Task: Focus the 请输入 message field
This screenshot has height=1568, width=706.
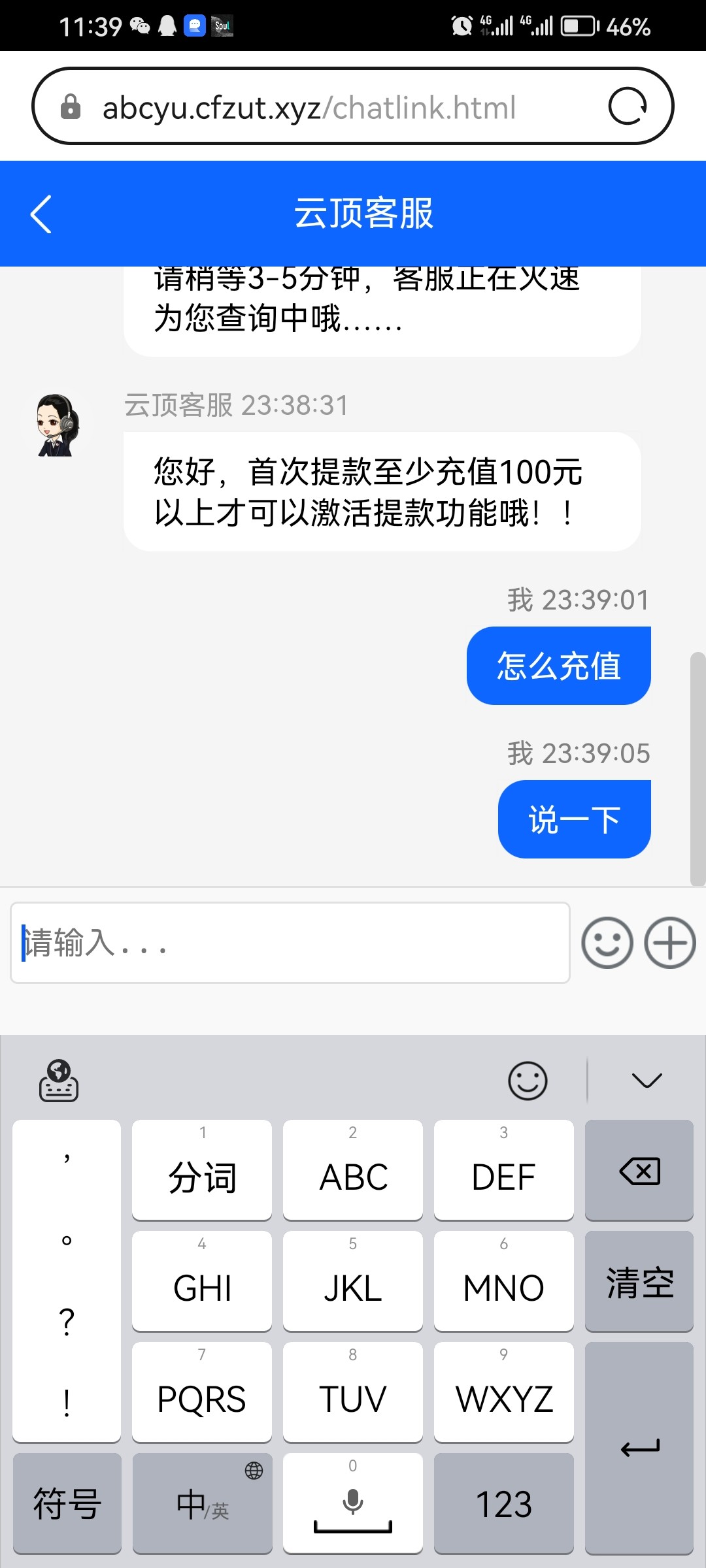Action: 290,943
